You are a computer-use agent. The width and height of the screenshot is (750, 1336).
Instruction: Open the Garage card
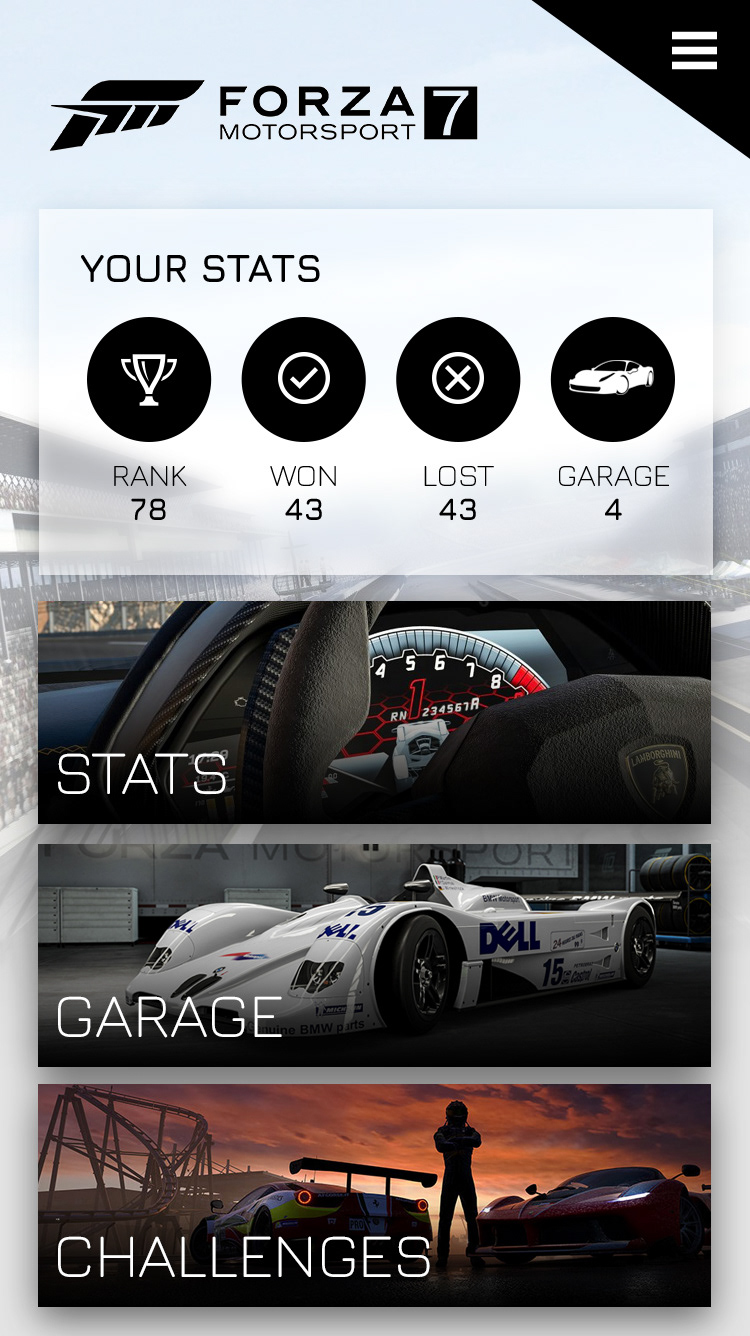[x=374, y=955]
